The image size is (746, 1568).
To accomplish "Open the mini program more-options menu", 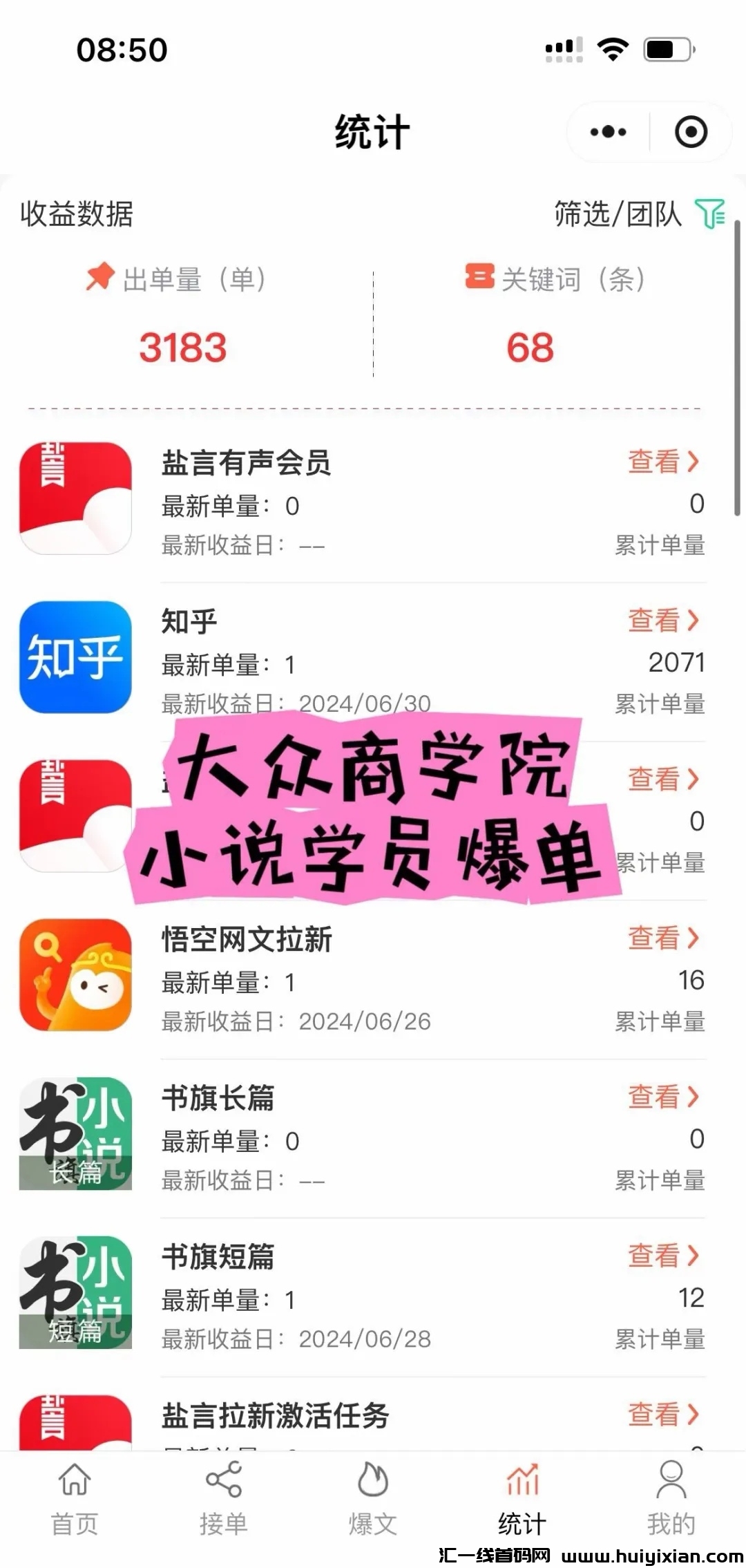I will coord(608,131).
